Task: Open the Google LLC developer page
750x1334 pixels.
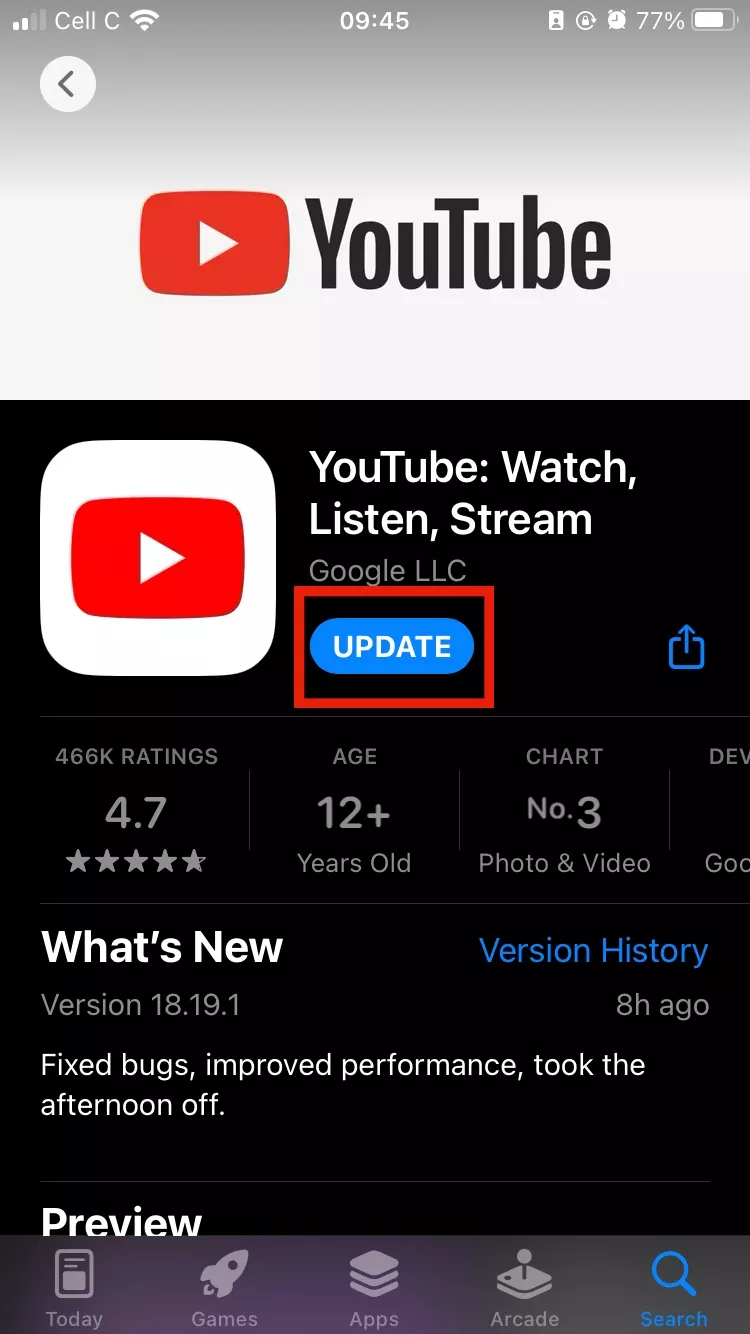Action: pyautogui.click(x=387, y=571)
